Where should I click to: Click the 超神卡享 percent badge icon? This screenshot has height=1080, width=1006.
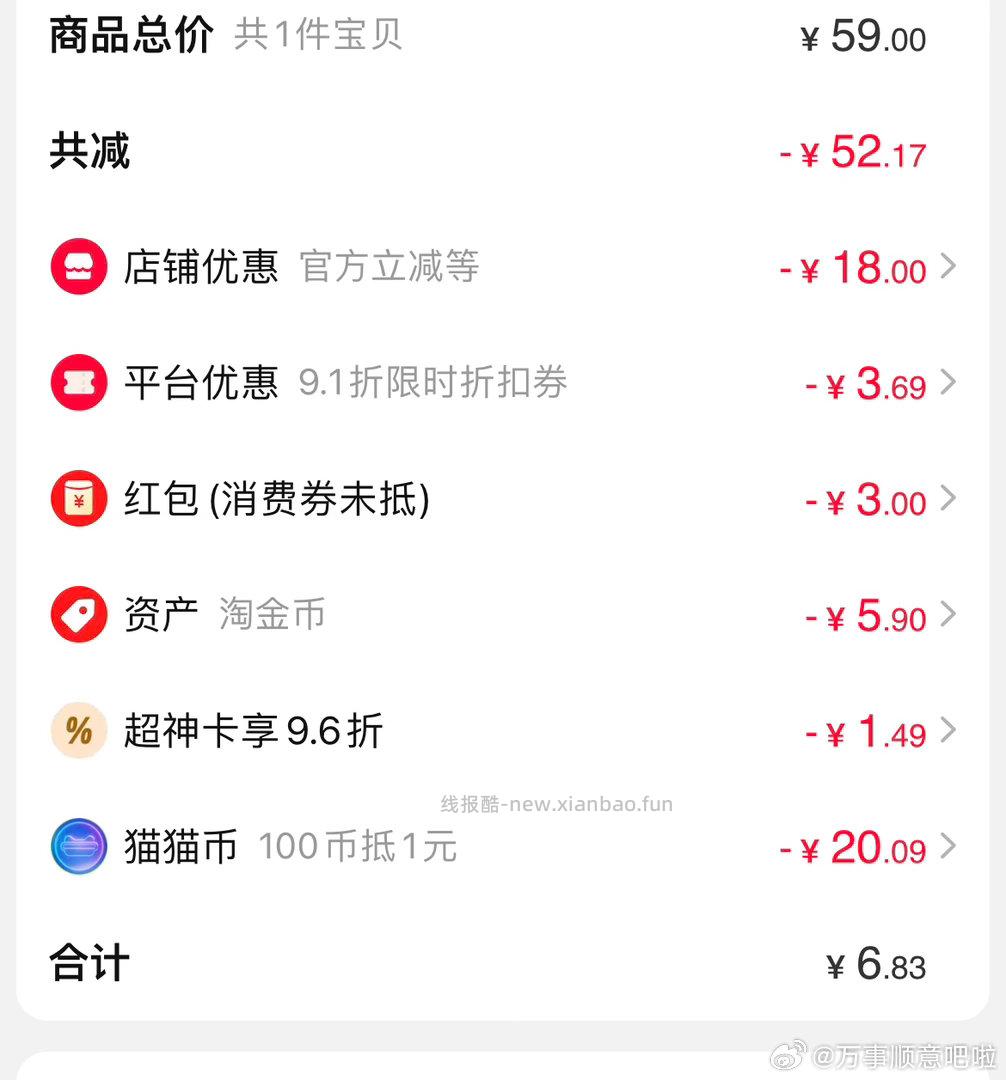click(x=78, y=731)
